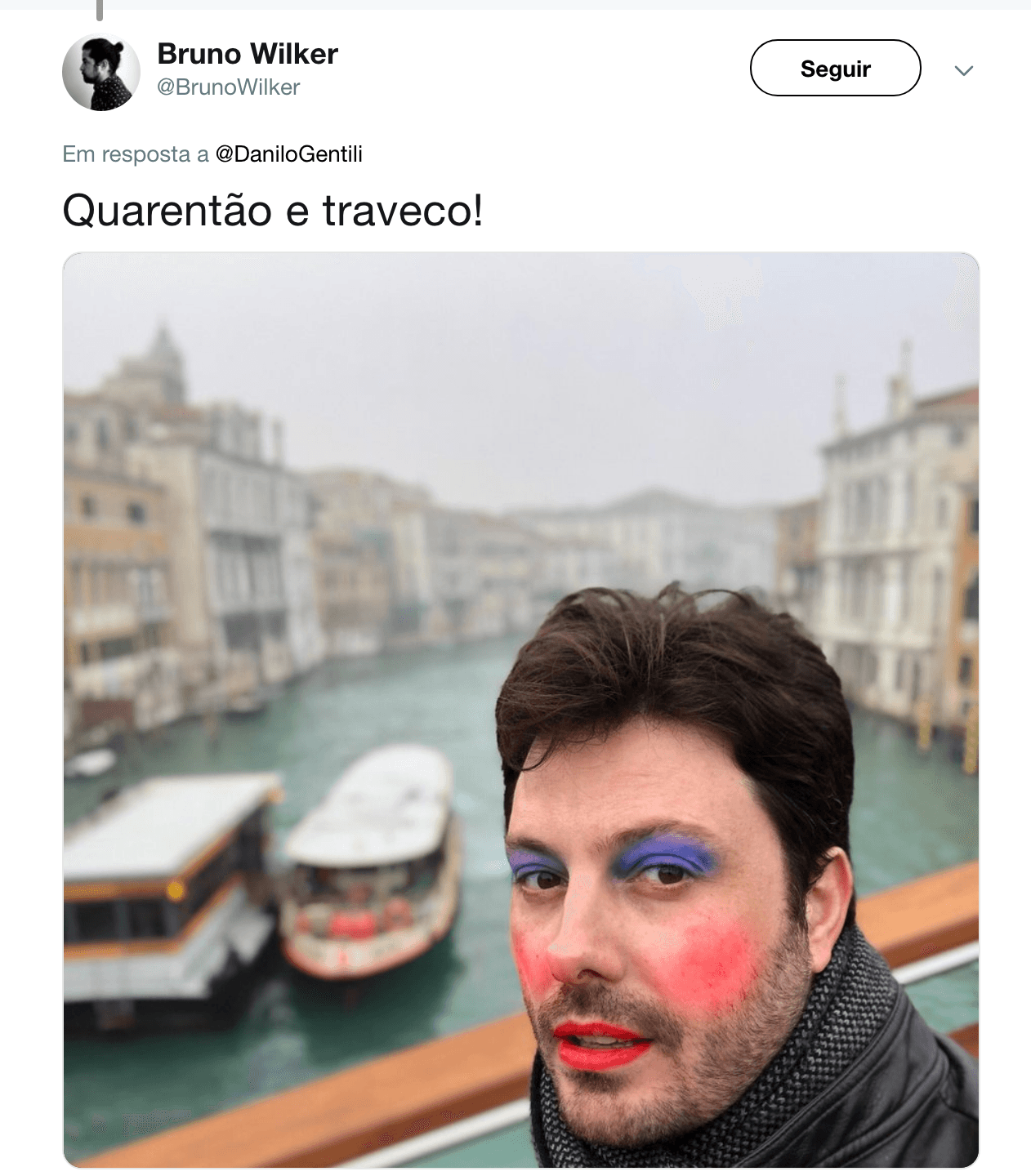The image size is (1031, 1176).
Task: Tap the Seguir button to follow
Action: click(835, 69)
